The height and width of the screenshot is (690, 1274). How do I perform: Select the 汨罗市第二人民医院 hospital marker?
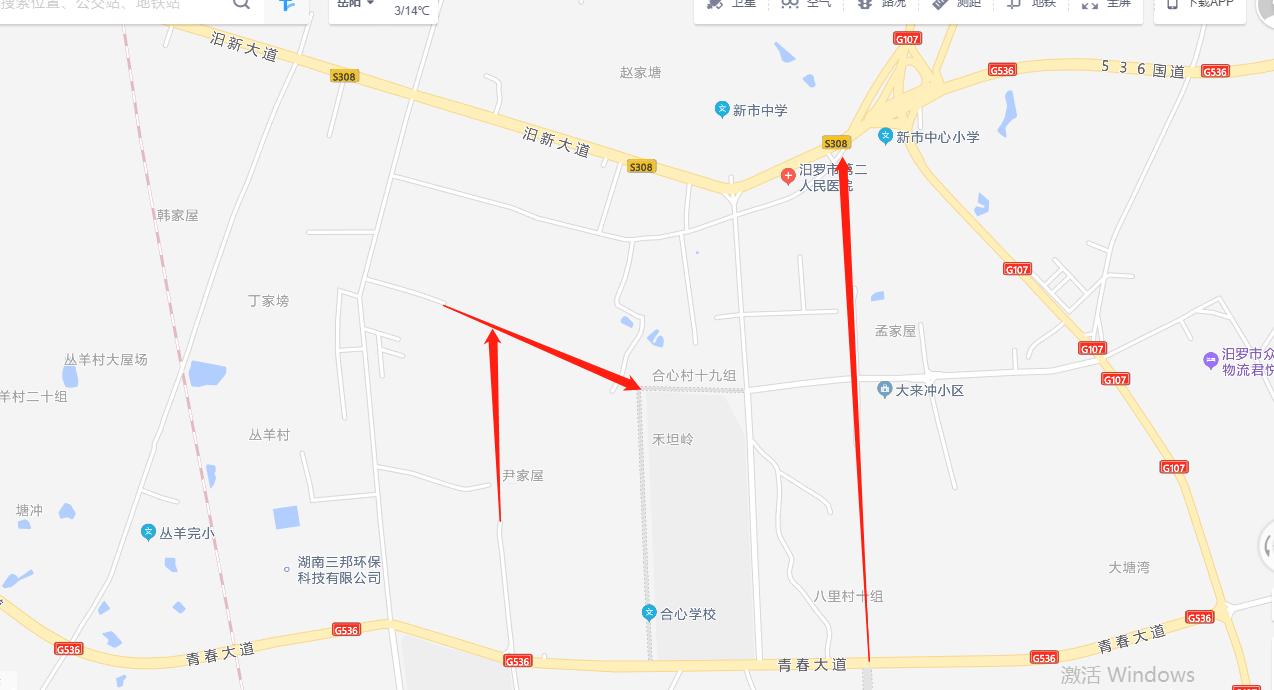coord(788,176)
